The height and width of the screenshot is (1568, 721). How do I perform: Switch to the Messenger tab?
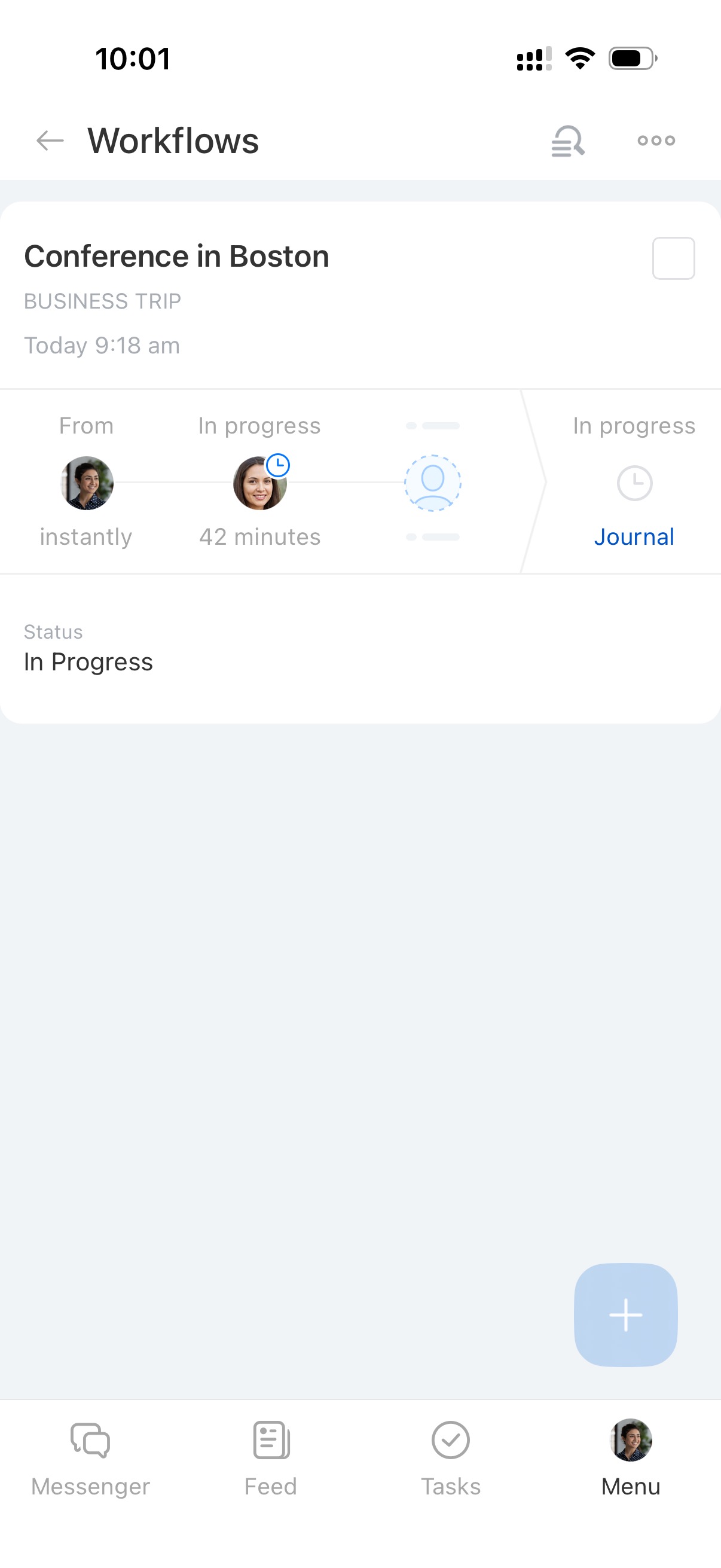90,1457
